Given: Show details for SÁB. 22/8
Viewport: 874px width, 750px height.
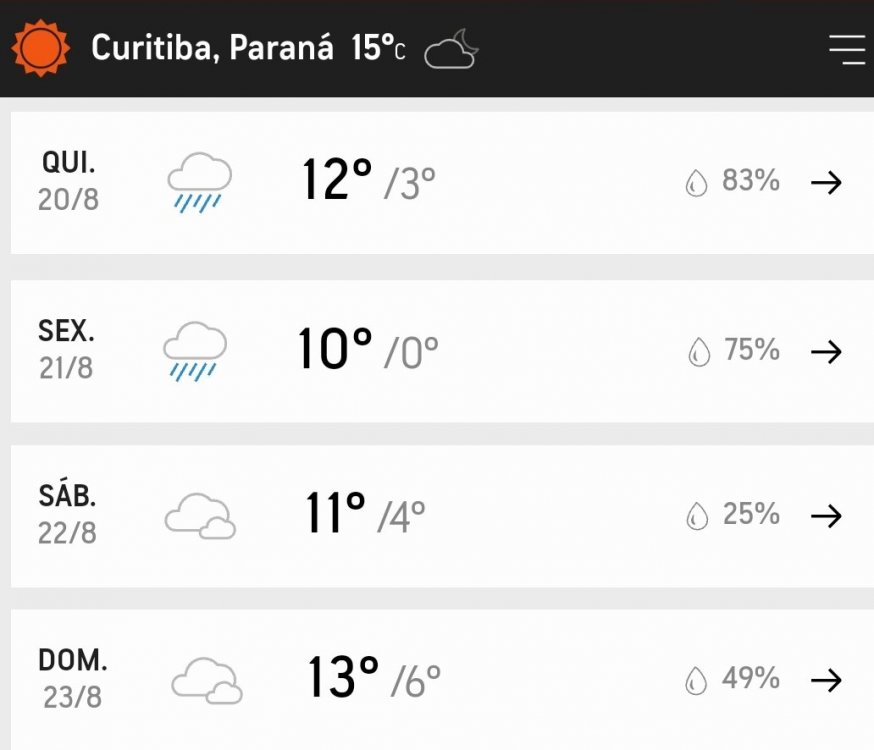Looking at the screenshot, I should [826, 516].
